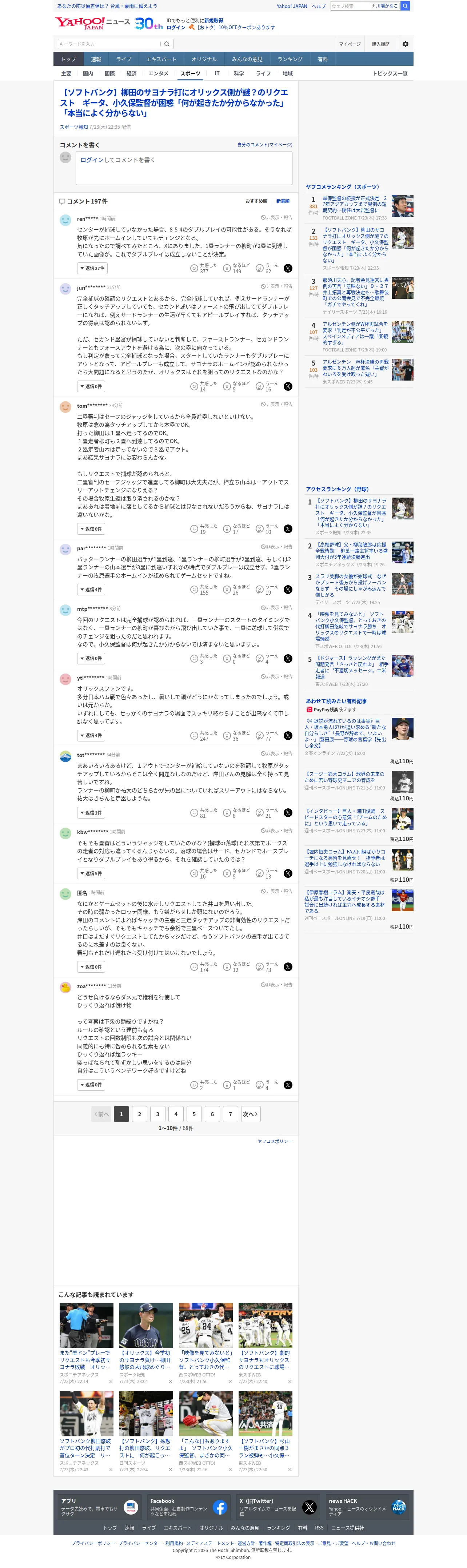Viewport: 467px width, 1568px height.
Task: Expand 返信37件 under ren's comment
Action: (91, 269)
